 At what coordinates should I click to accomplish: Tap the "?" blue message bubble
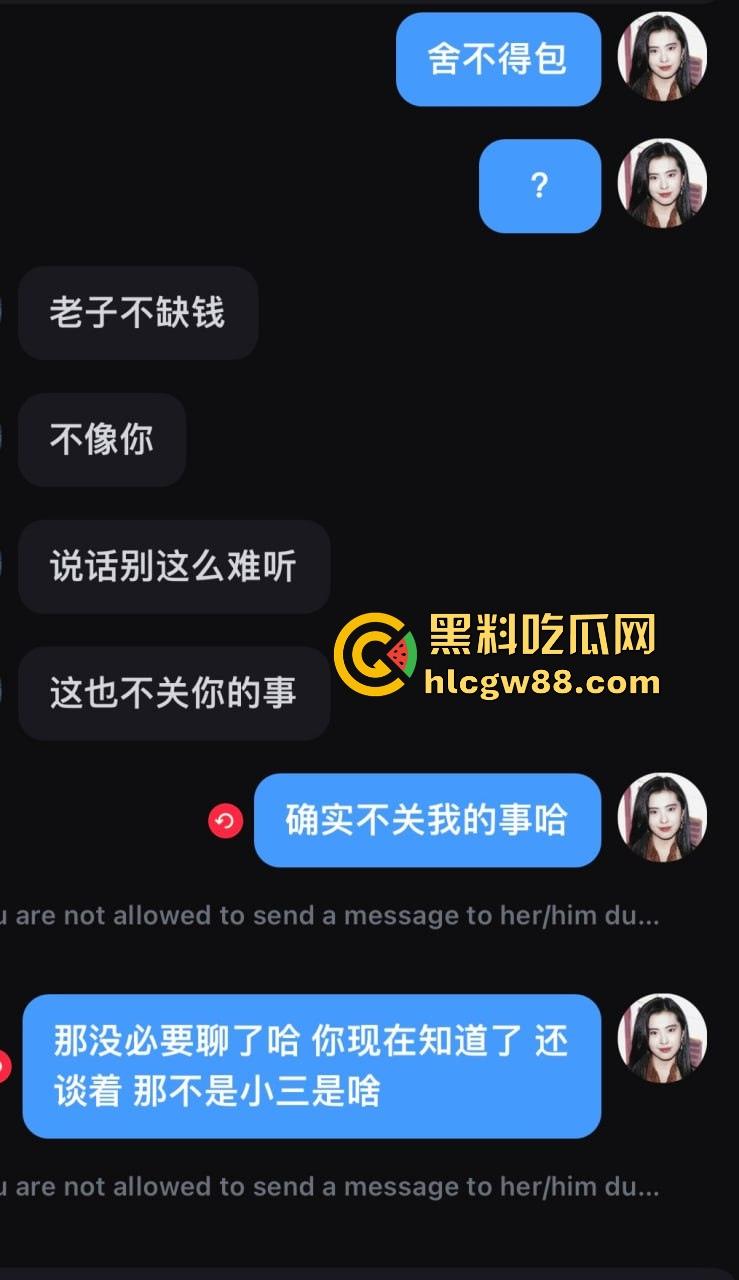pyautogui.click(x=539, y=186)
